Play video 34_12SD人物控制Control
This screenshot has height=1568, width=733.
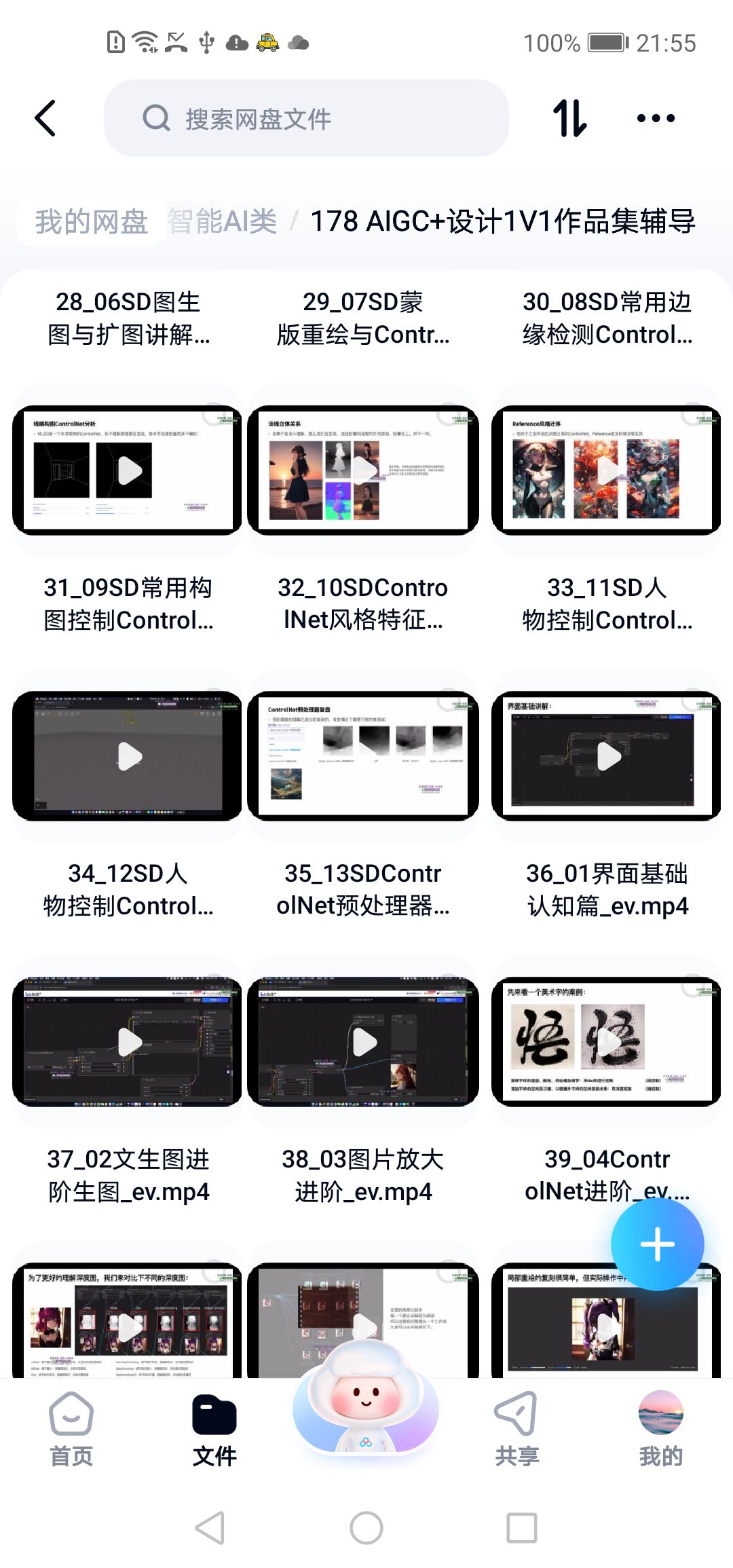(x=128, y=756)
